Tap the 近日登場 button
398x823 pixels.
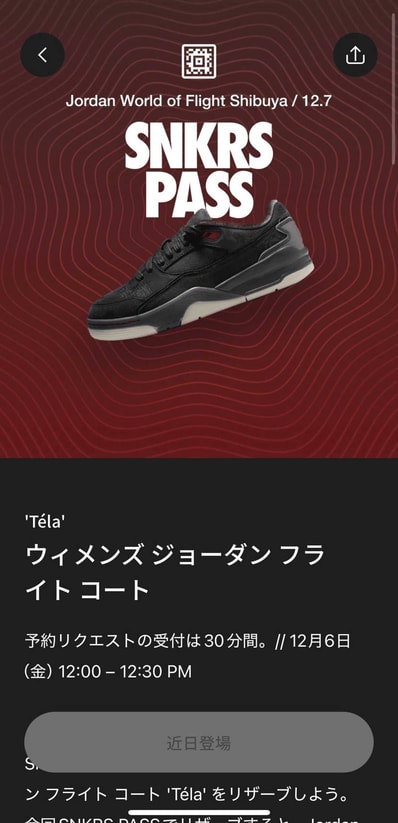pos(199,743)
